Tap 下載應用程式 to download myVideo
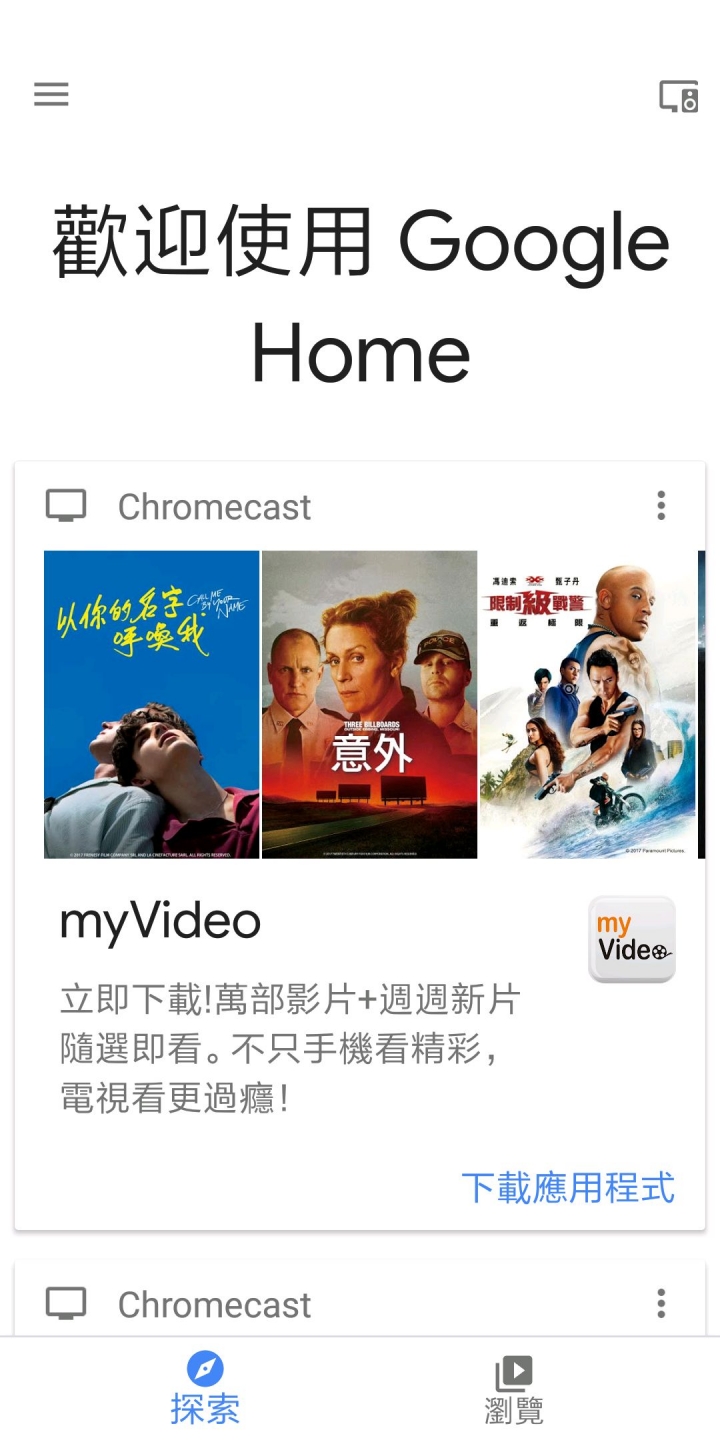Image resolution: width=720 pixels, height=1440 pixels. point(567,1188)
